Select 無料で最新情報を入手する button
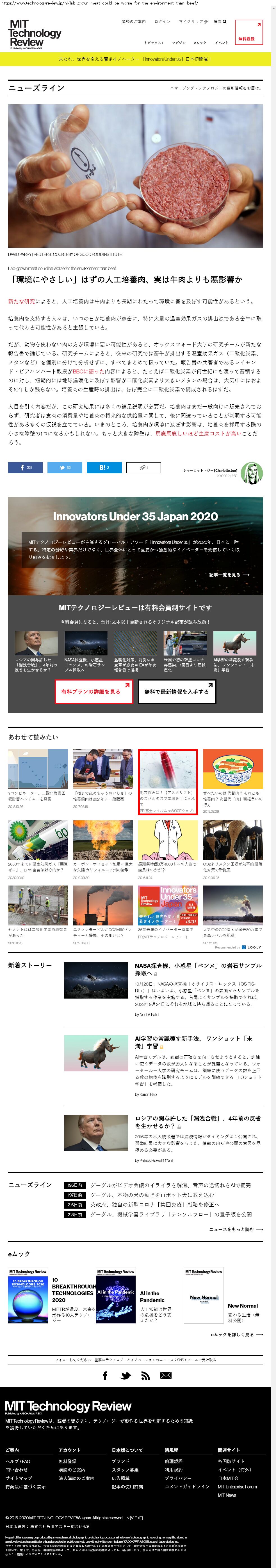Image resolution: width=276 pixels, height=1568 pixels. (176, 691)
